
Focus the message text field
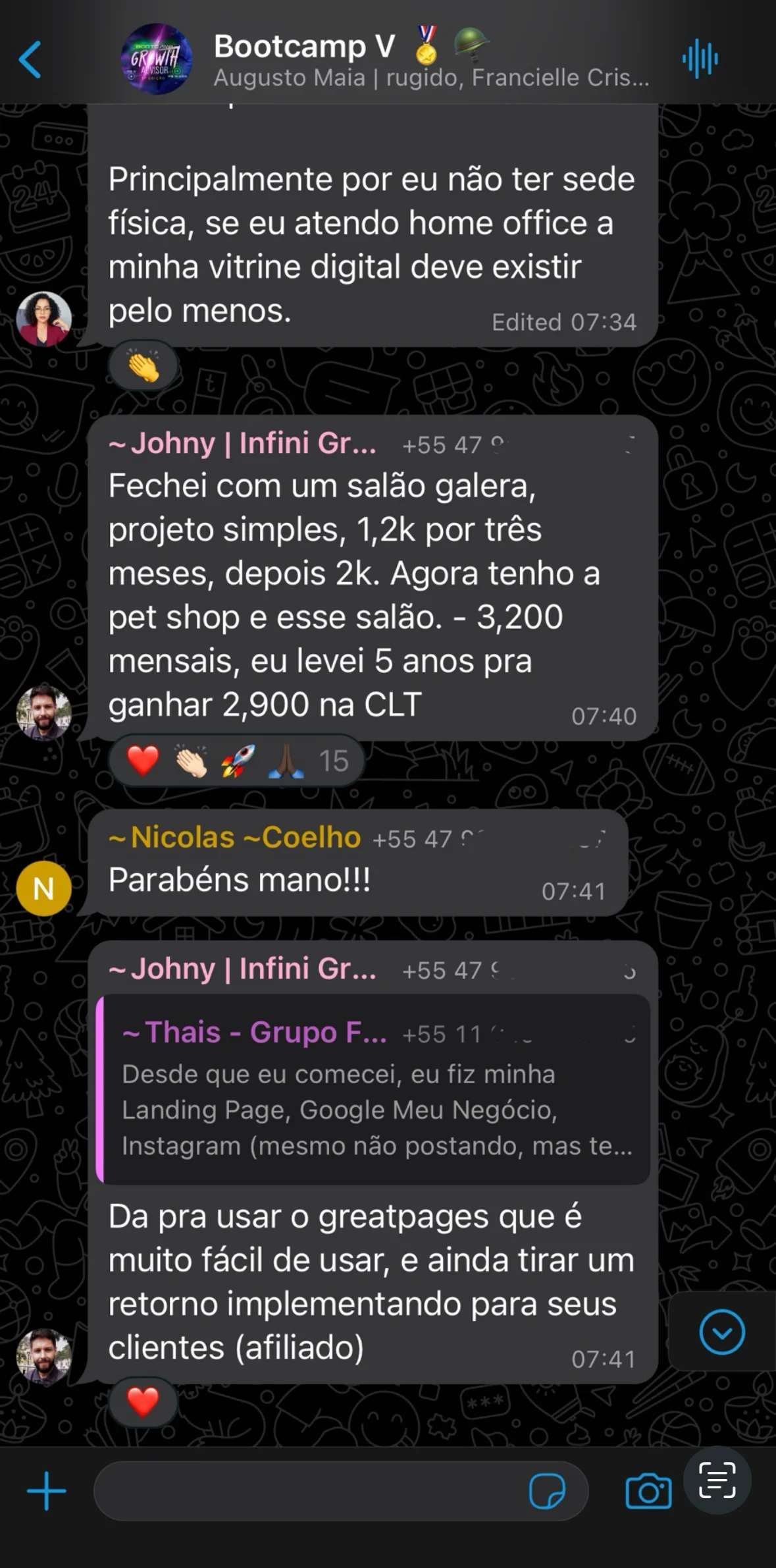[x=309, y=1491]
